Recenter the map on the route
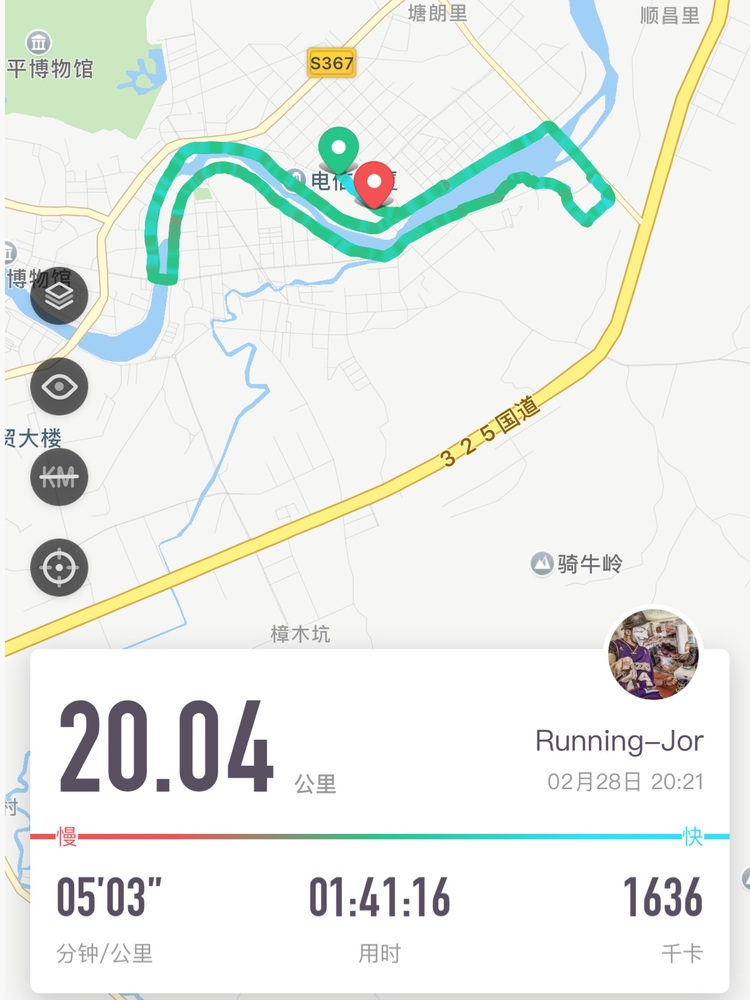Viewport: 750px width, 1000px height. point(59,568)
